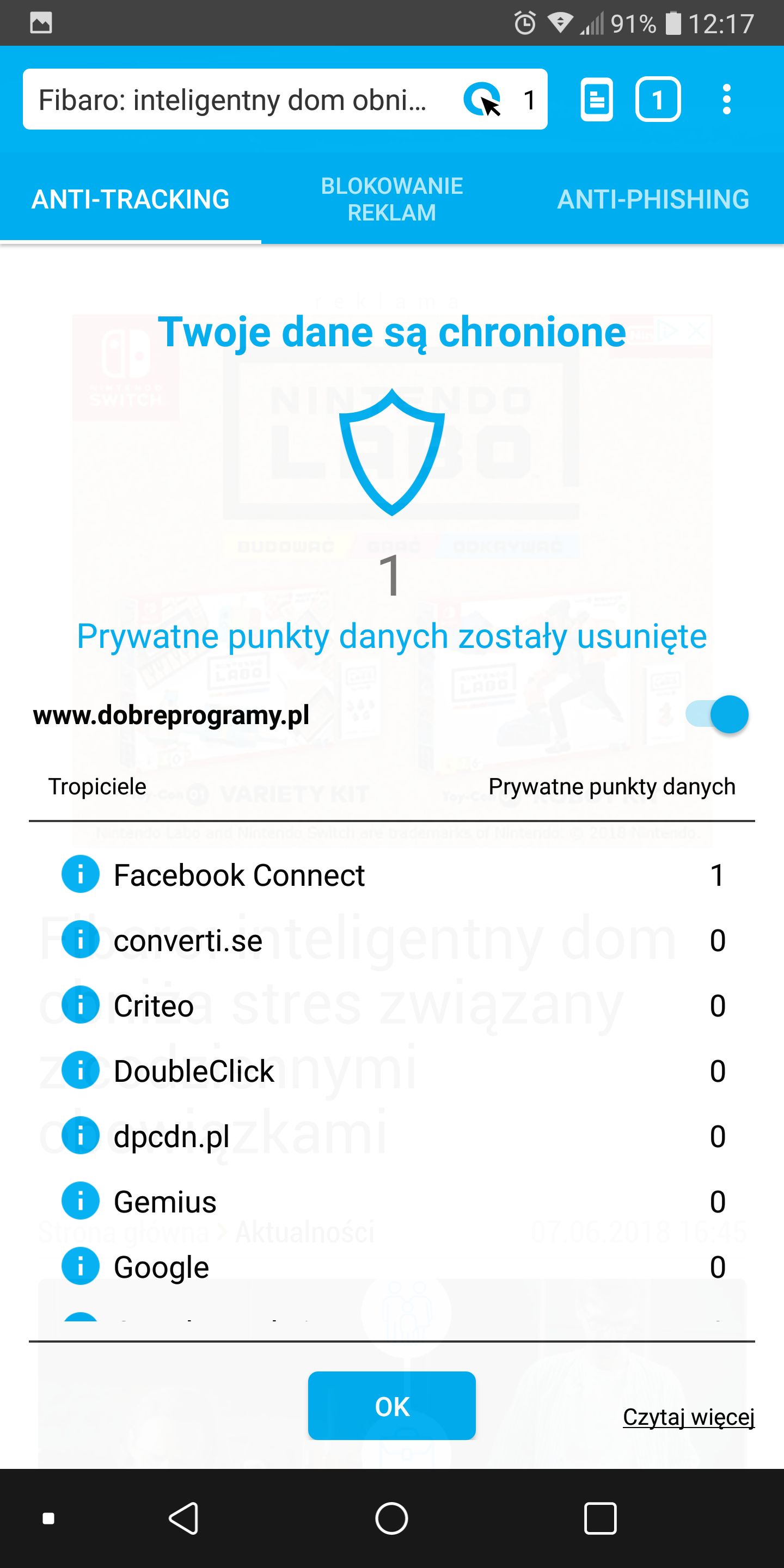The image size is (784, 1568).
Task: Show info for Facebook Connect tracker
Action: 81,874
